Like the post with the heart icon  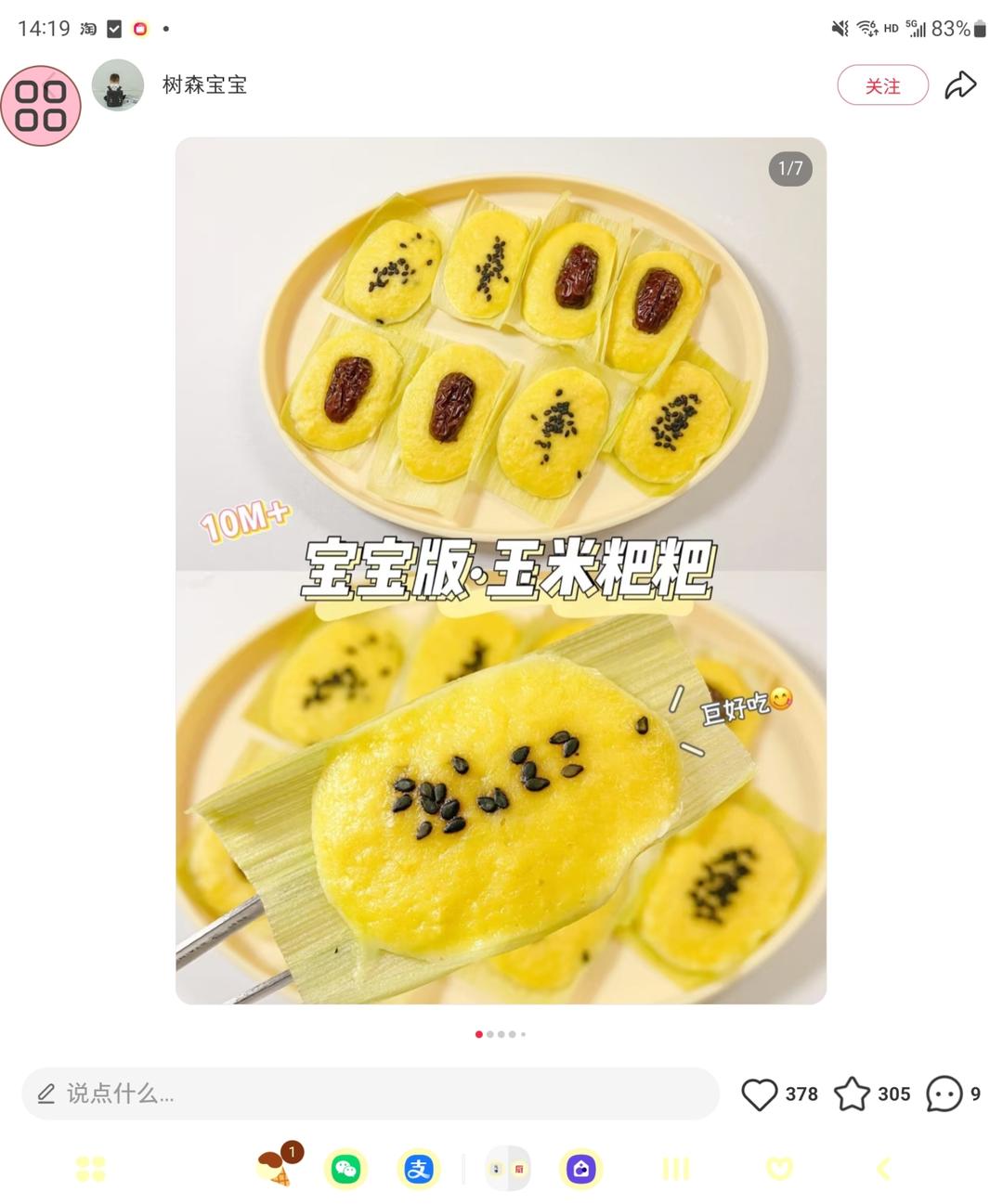pyautogui.click(x=759, y=1094)
